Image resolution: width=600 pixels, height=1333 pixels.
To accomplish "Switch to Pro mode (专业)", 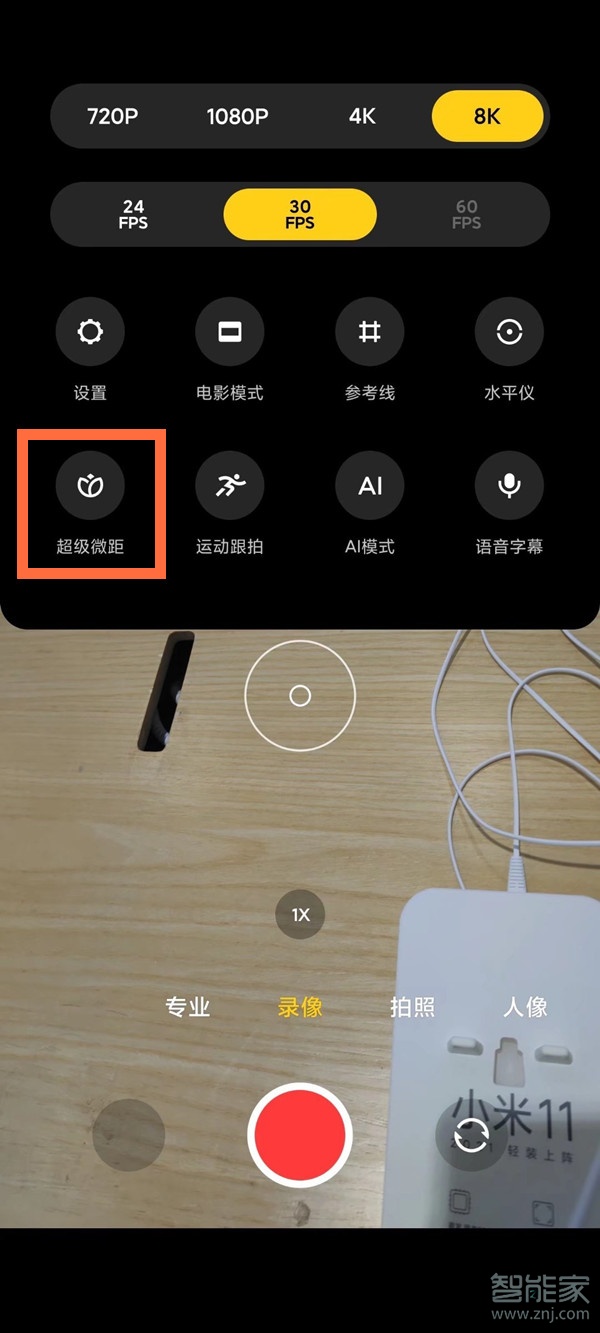I will (x=187, y=1006).
